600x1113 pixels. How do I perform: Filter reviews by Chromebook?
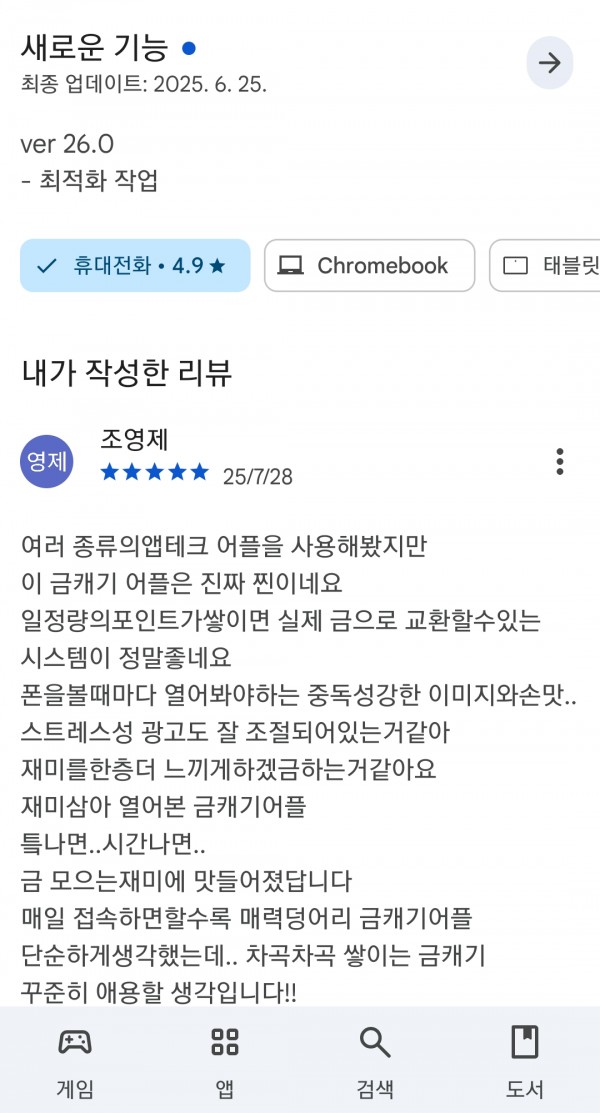[369, 265]
